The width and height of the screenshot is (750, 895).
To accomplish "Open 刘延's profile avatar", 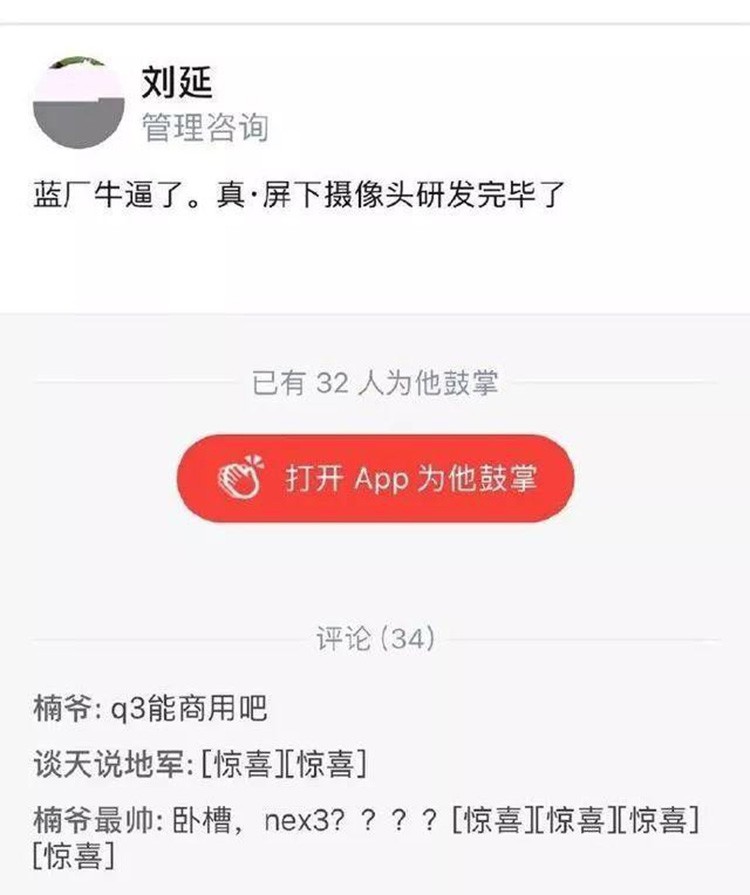I will click(79, 102).
